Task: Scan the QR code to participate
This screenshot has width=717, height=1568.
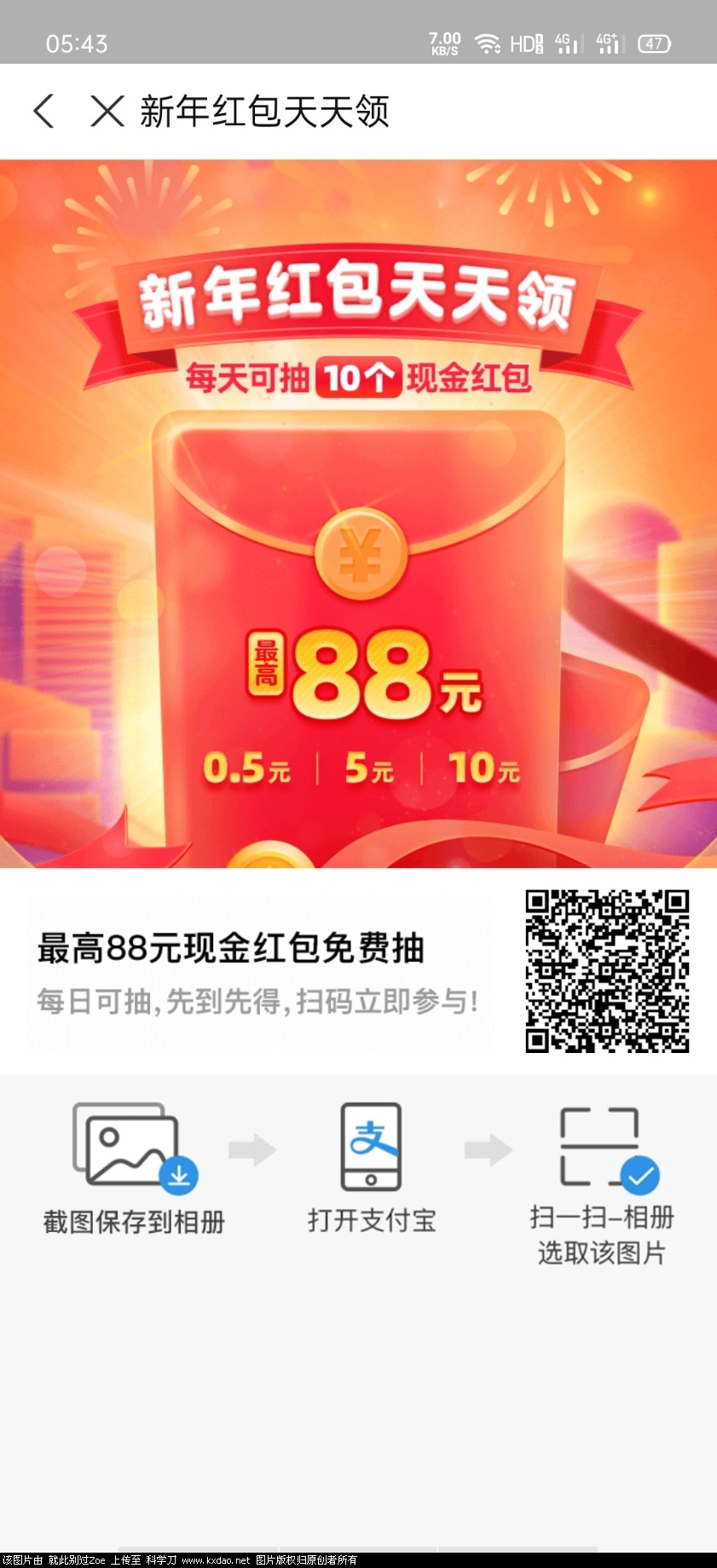Action: [x=607, y=968]
